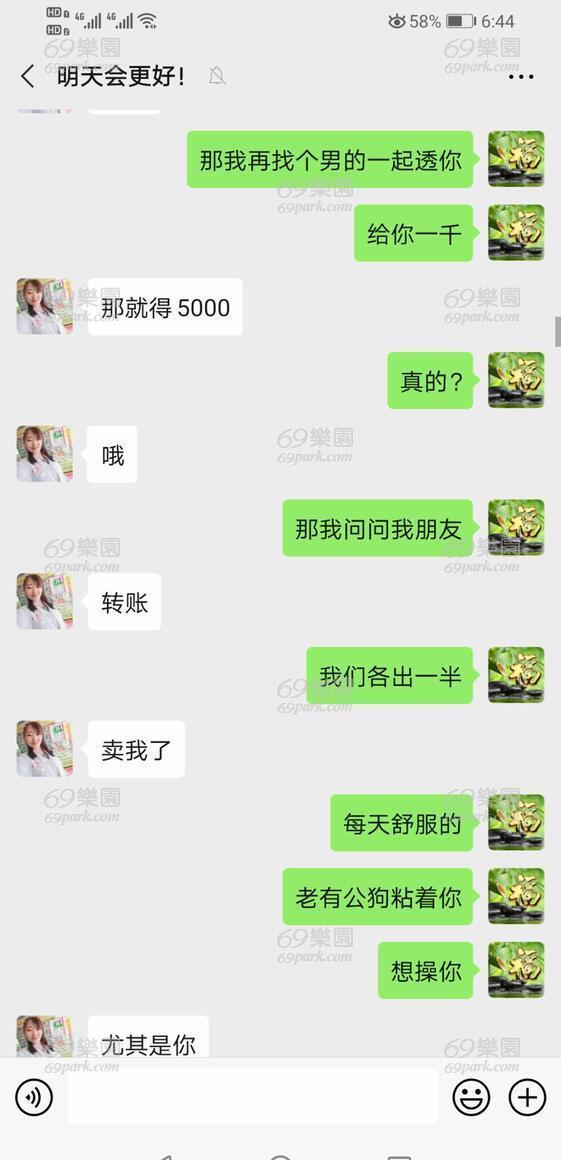The width and height of the screenshot is (561, 1160).
Task: Tap the message text field
Action: (252, 1096)
